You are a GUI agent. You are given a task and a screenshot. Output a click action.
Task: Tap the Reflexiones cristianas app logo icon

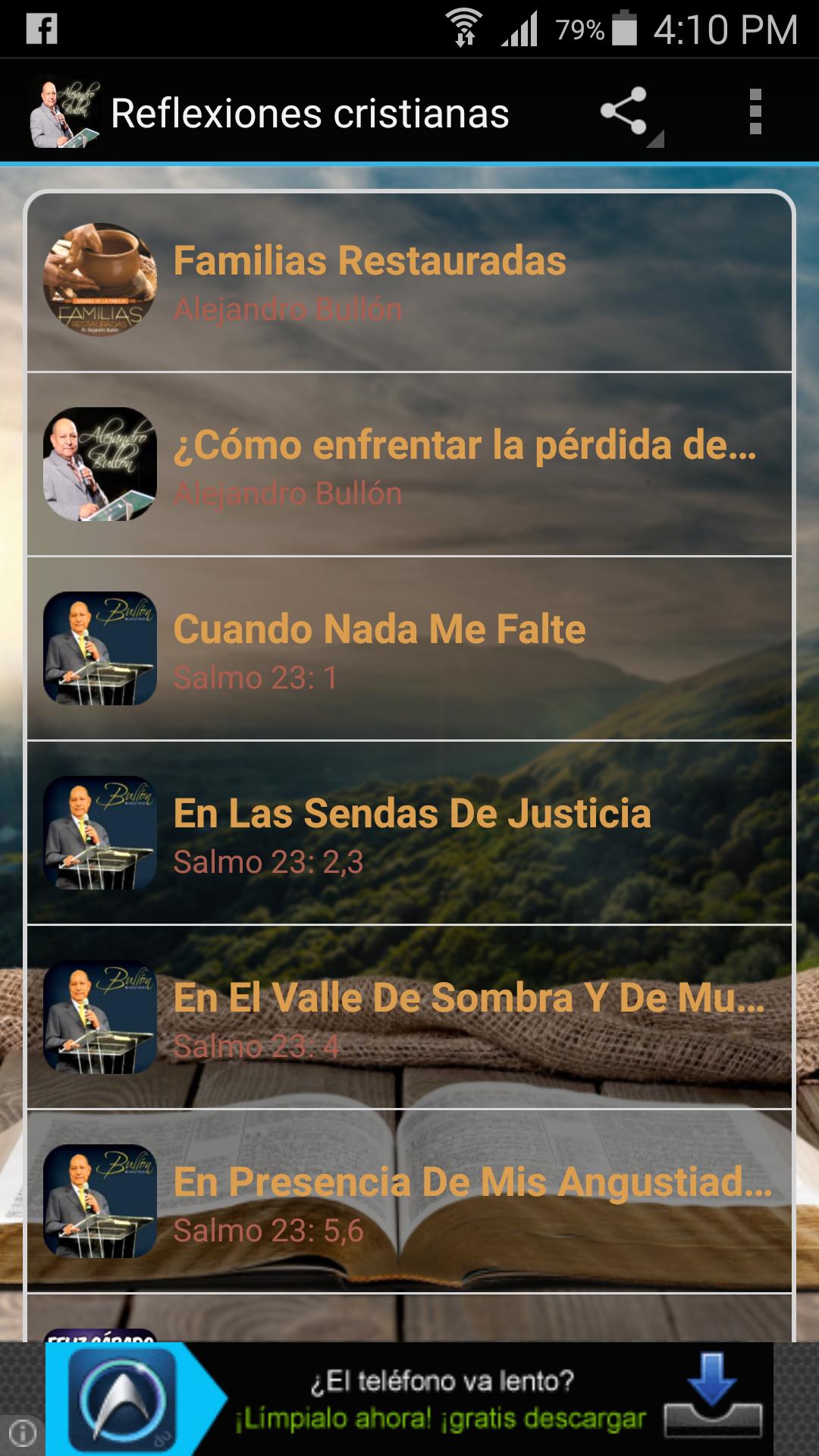pyautogui.click(x=64, y=112)
